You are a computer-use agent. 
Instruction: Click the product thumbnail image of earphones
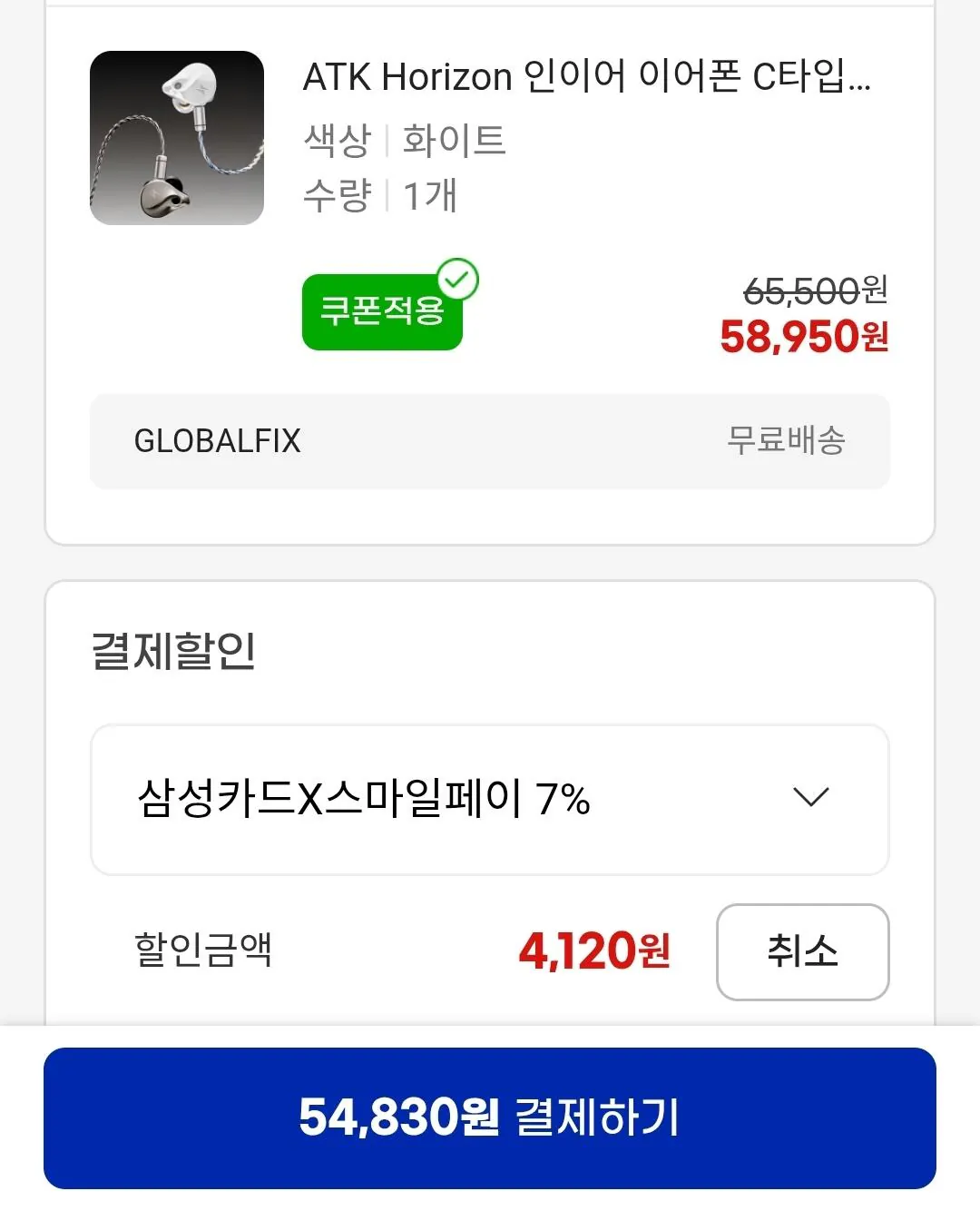click(178, 138)
